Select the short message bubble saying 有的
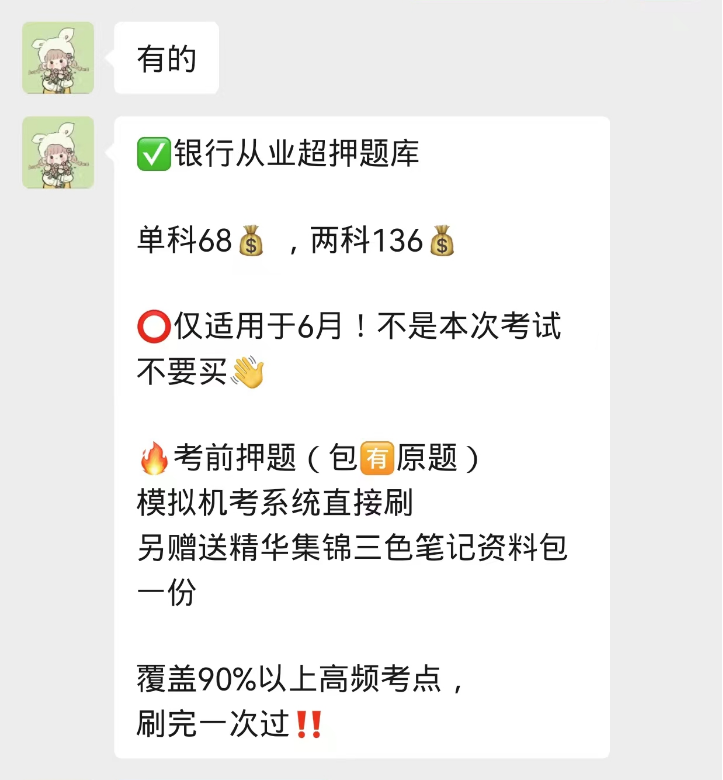This screenshot has width=723, height=780. [x=166, y=58]
